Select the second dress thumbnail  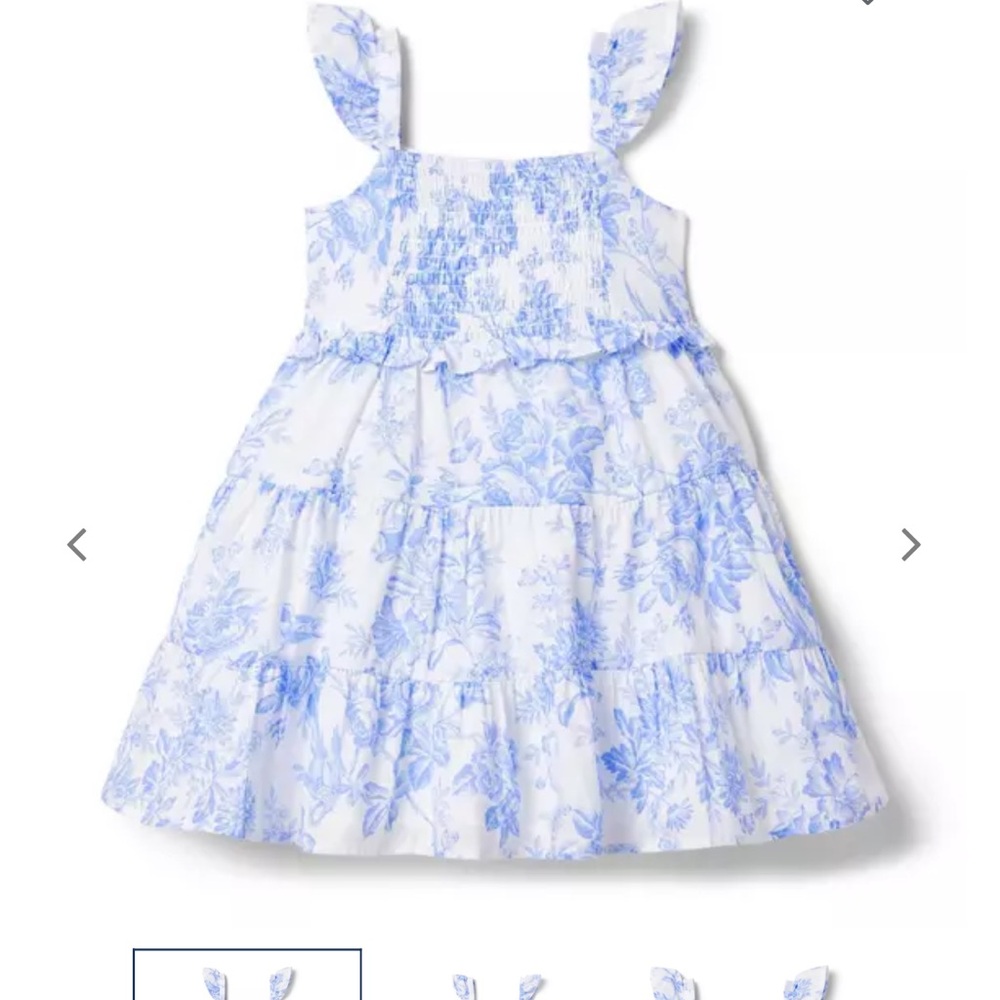497,984
